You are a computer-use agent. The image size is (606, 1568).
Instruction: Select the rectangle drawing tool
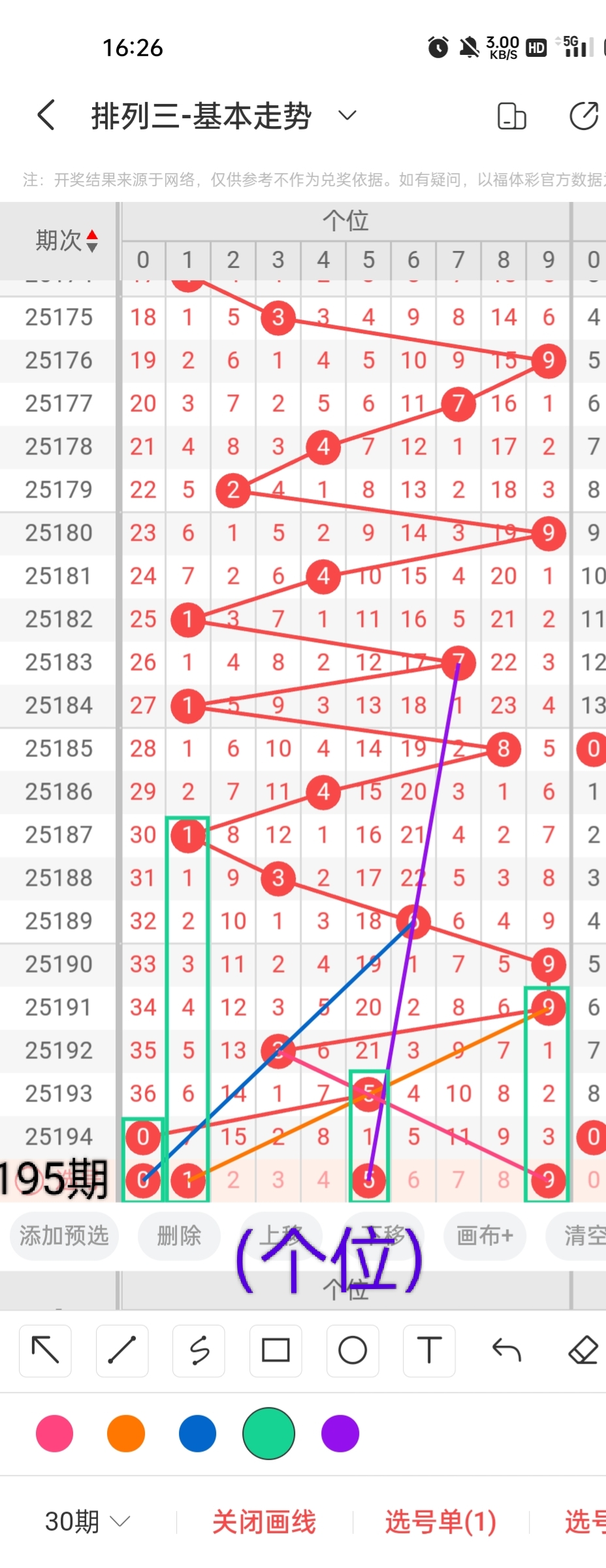(x=276, y=1350)
